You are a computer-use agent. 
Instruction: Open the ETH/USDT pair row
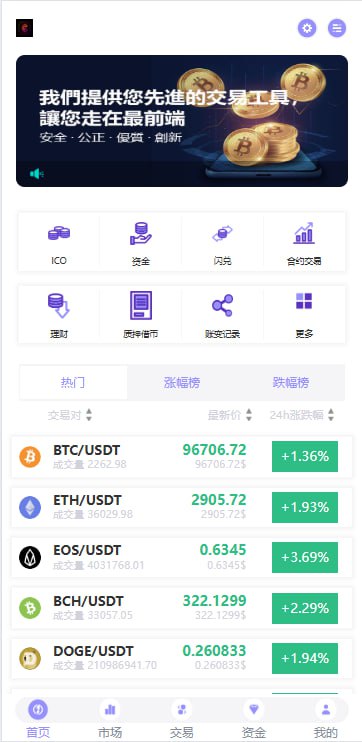click(x=182, y=507)
